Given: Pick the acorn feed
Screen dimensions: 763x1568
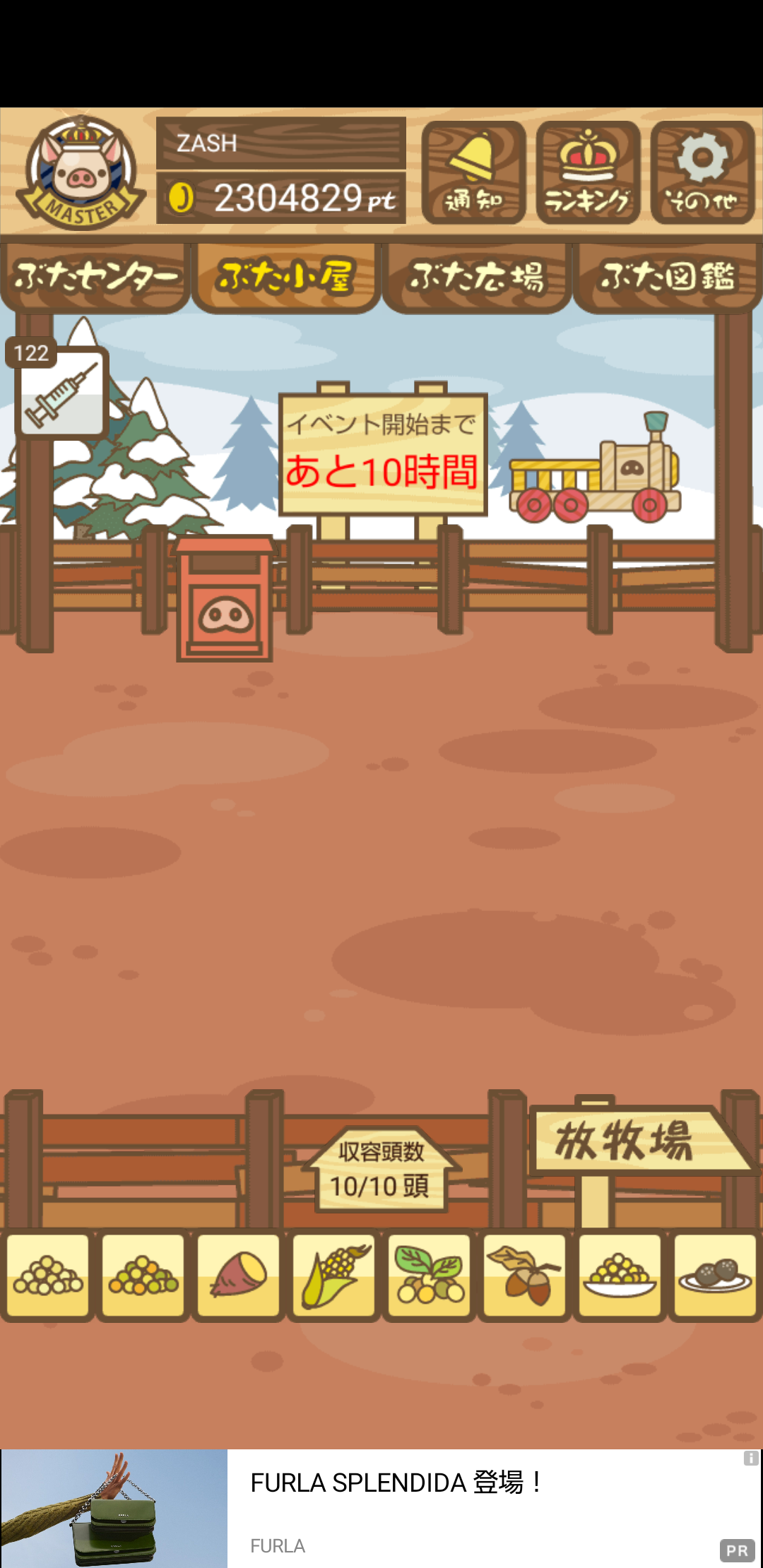Looking at the screenshot, I should coord(524,1276).
